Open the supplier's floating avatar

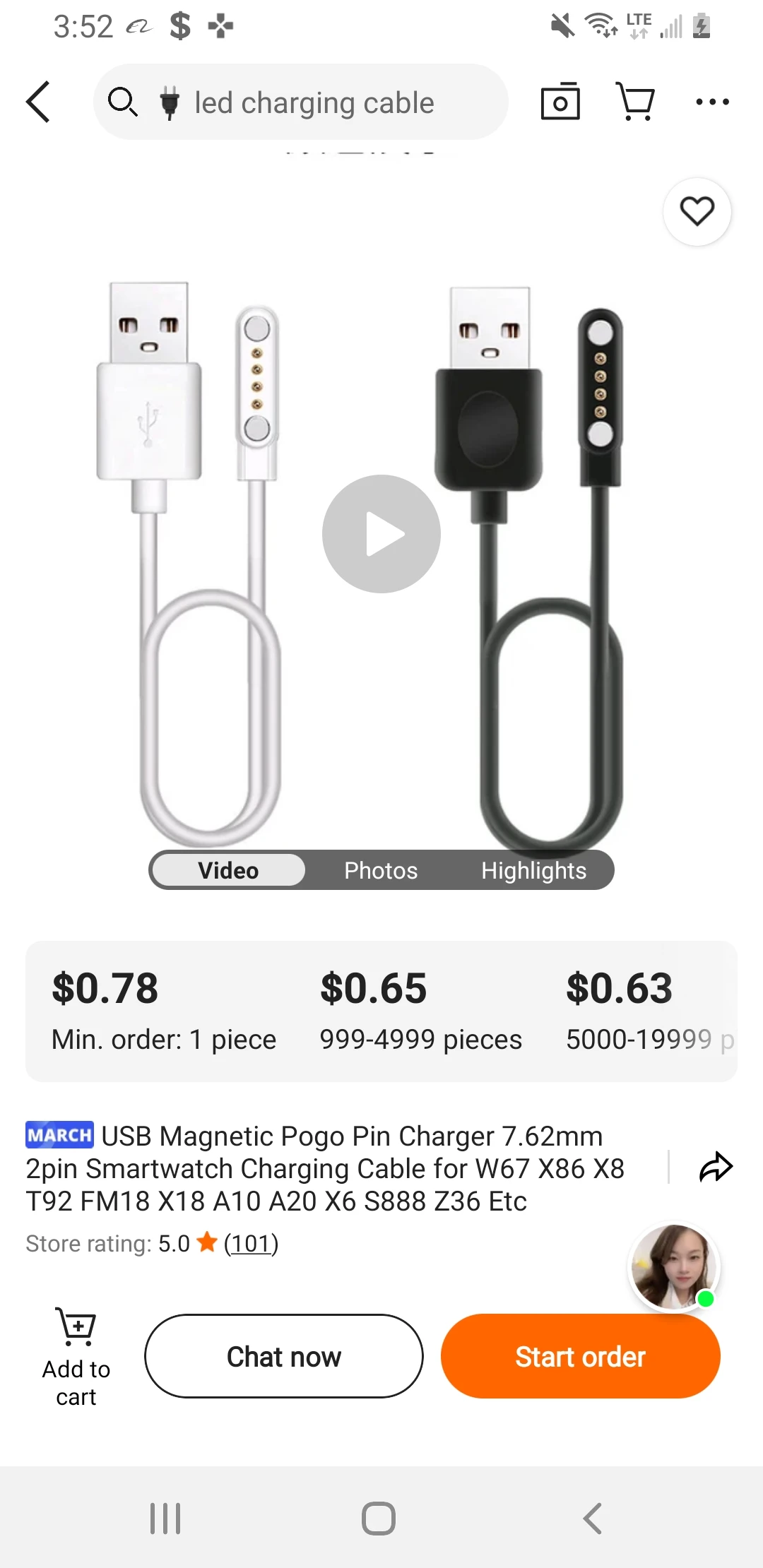(674, 1266)
